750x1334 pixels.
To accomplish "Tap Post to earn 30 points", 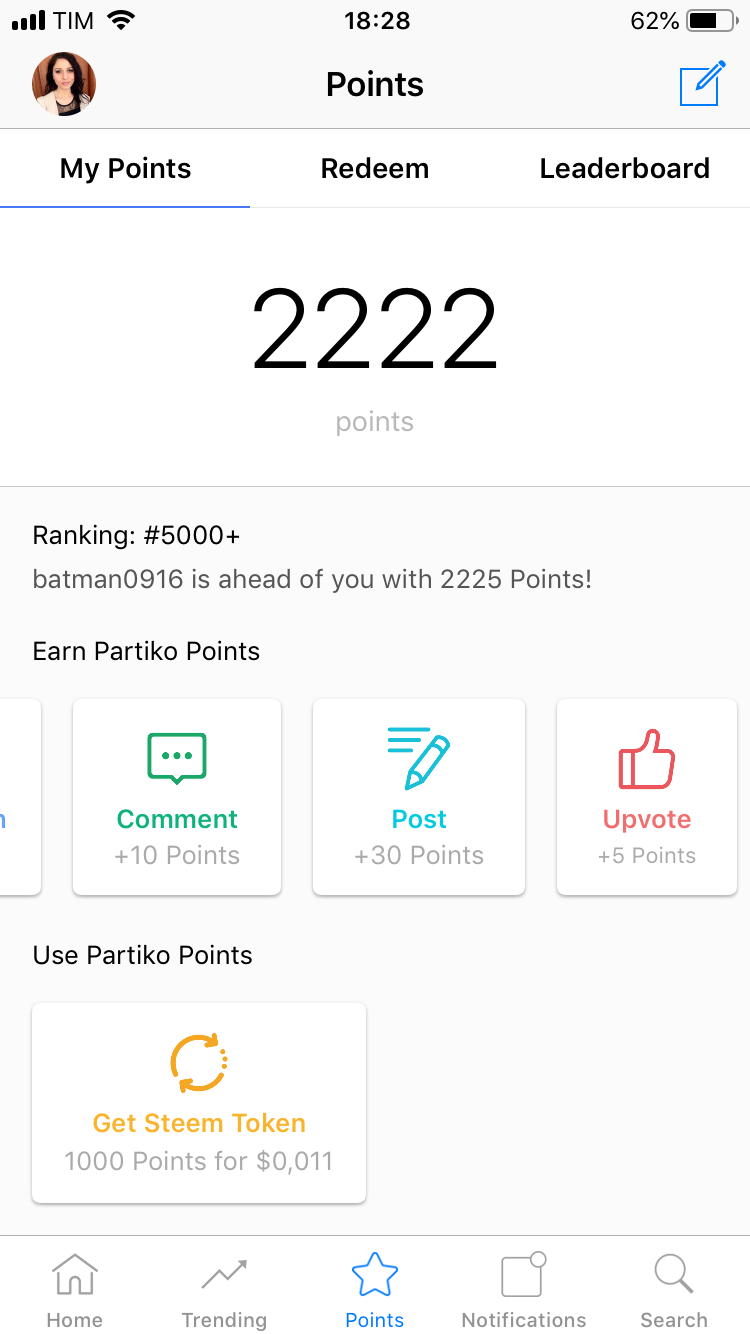I will pos(418,796).
